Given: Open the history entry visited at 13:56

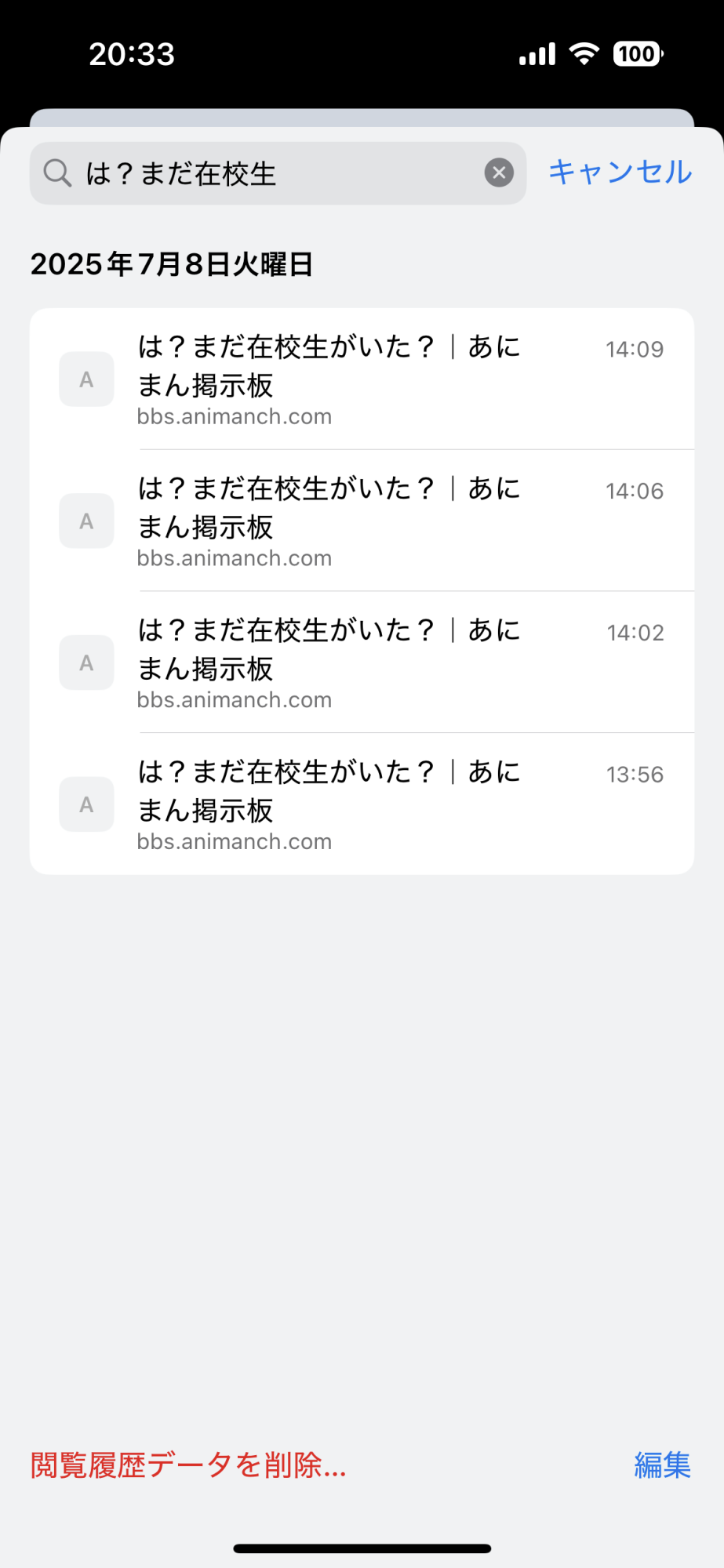Looking at the screenshot, I should point(361,804).
